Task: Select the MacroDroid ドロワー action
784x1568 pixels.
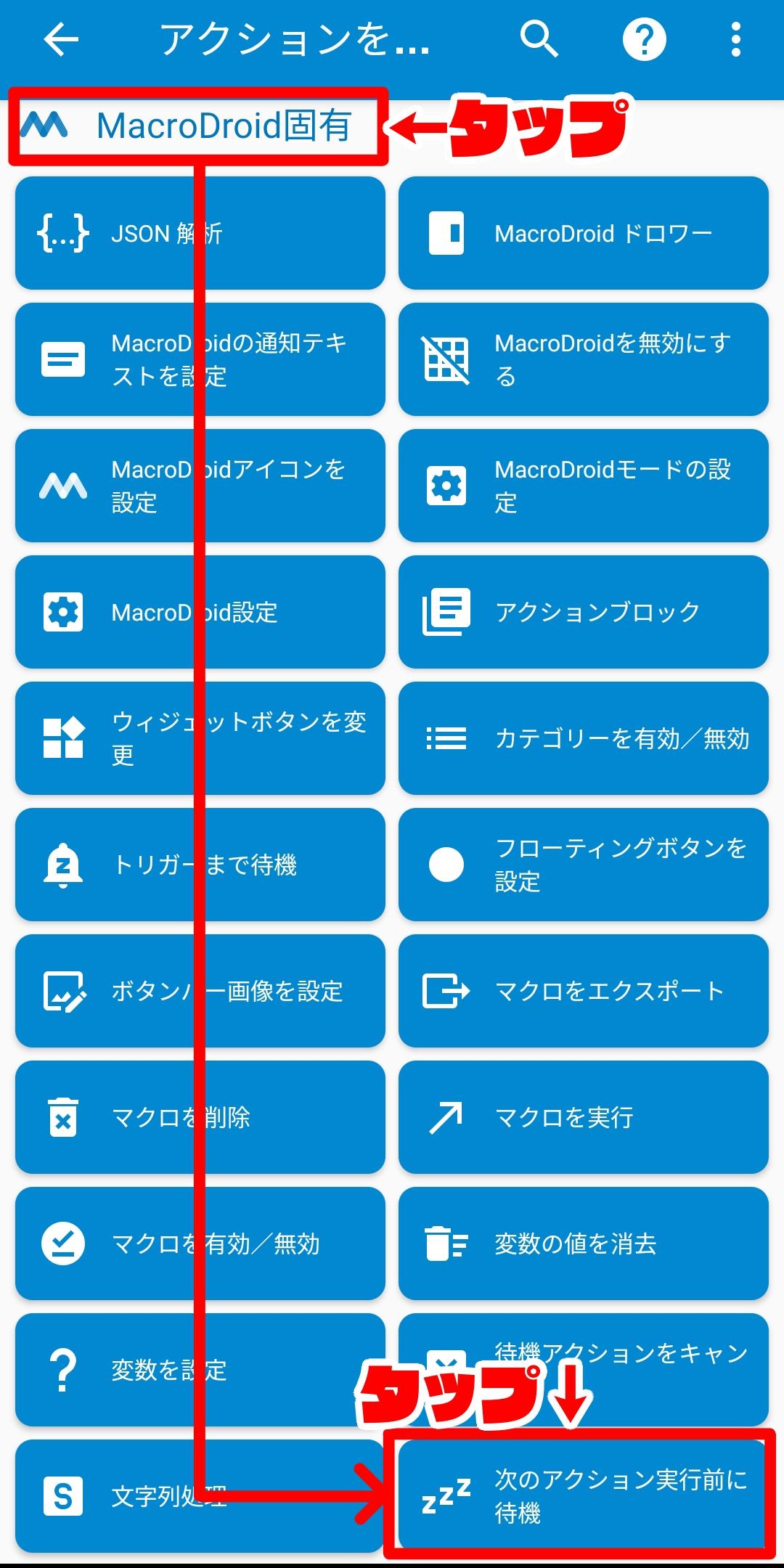Action: (584, 233)
